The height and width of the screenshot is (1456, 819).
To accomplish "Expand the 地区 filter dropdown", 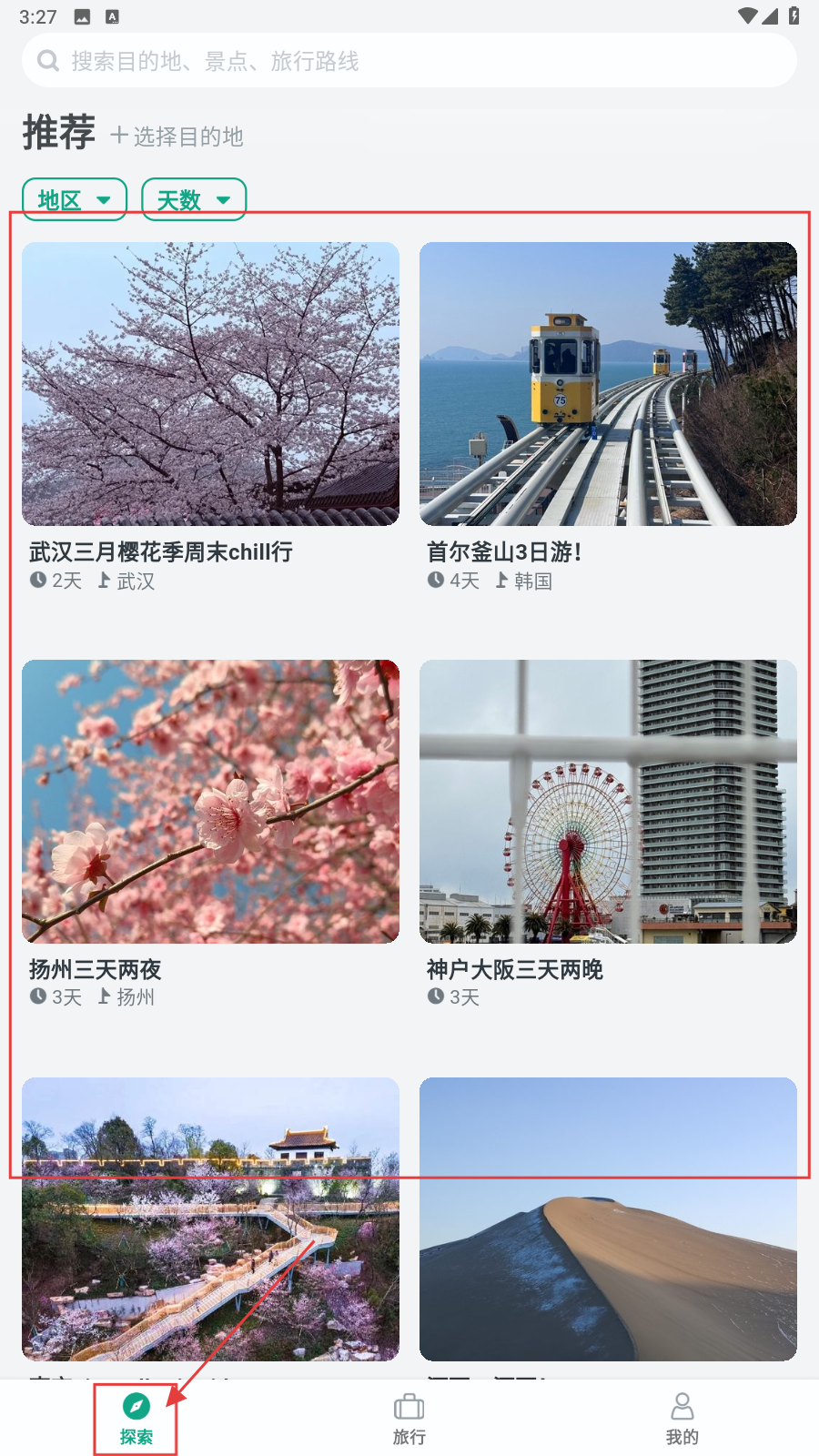I will tap(75, 199).
